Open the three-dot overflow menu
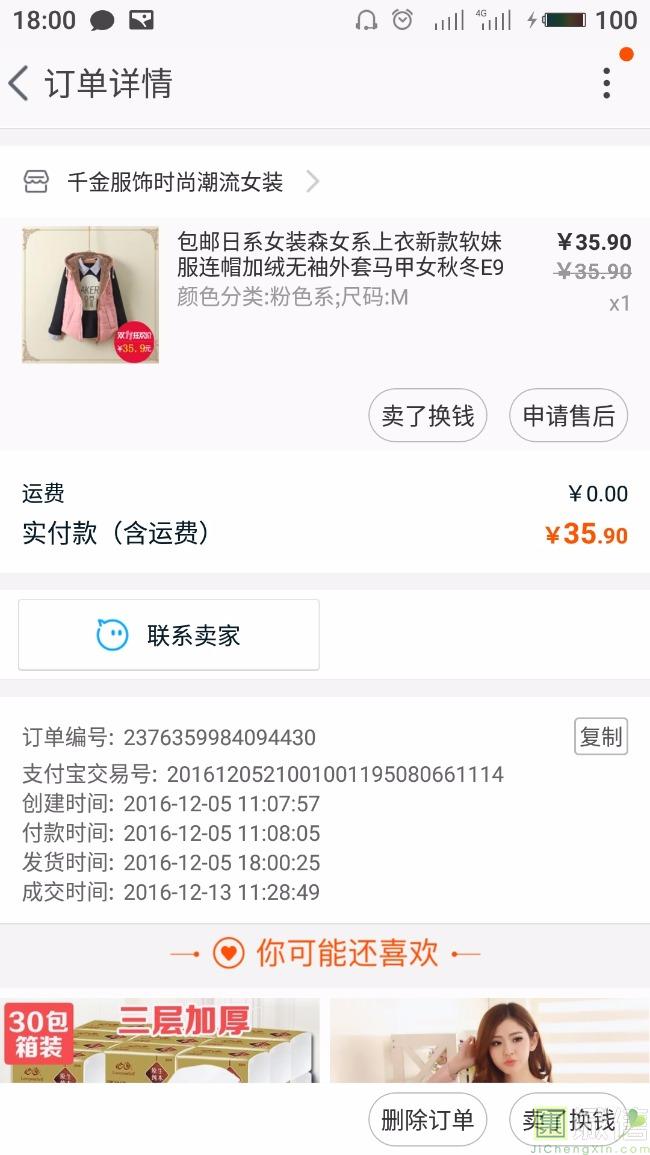The image size is (650, 1155). click(606, 83)
